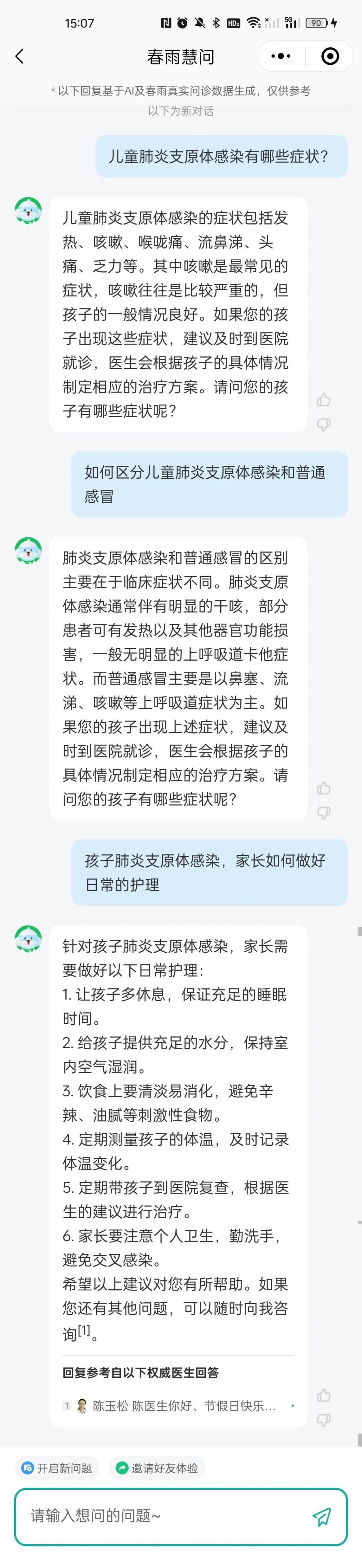Viewport: 362px width, 1568px height.
Task: Open the mini program three-dot menu
Action: (280, 57)
